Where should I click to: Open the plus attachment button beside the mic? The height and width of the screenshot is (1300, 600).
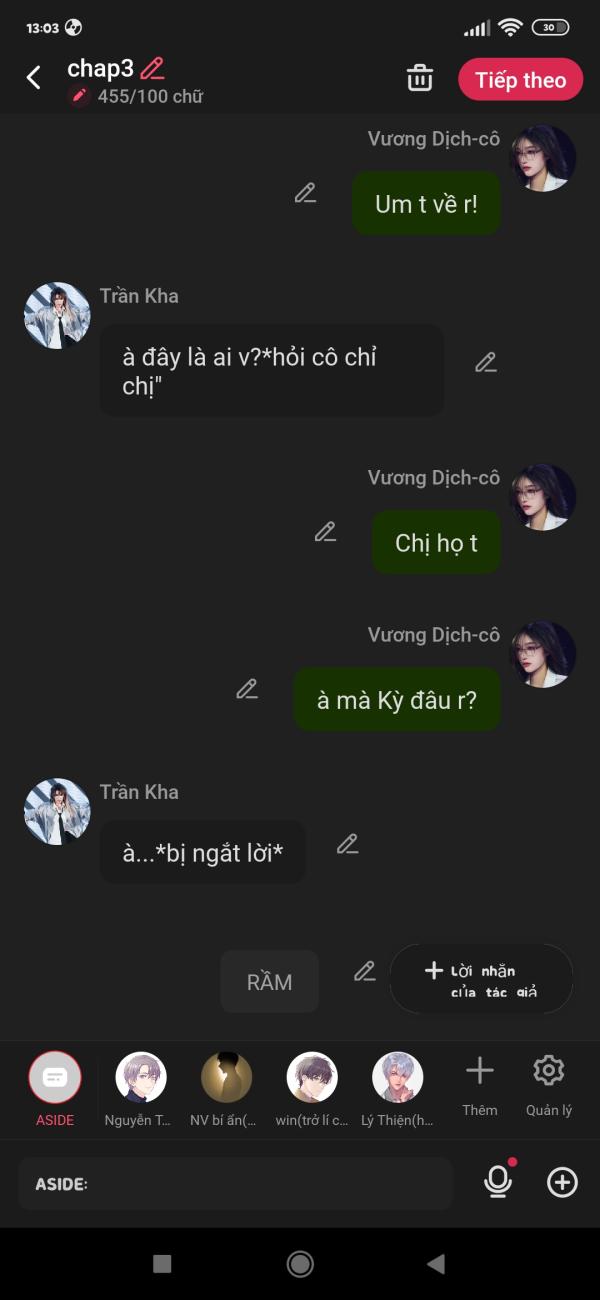point(563,1183)
